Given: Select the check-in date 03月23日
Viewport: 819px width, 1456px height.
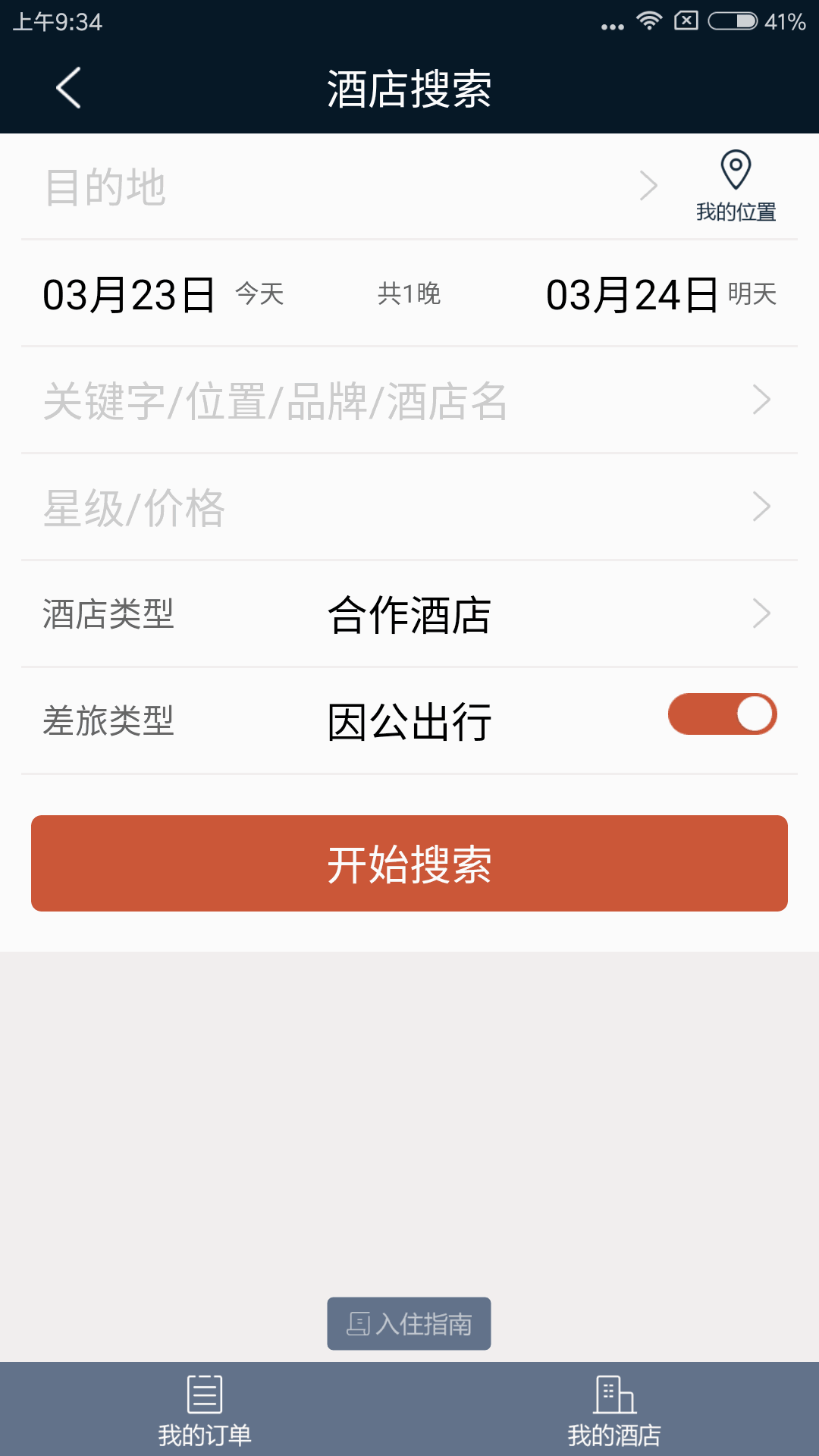Looking at the screenshot, I should [129, 296].
